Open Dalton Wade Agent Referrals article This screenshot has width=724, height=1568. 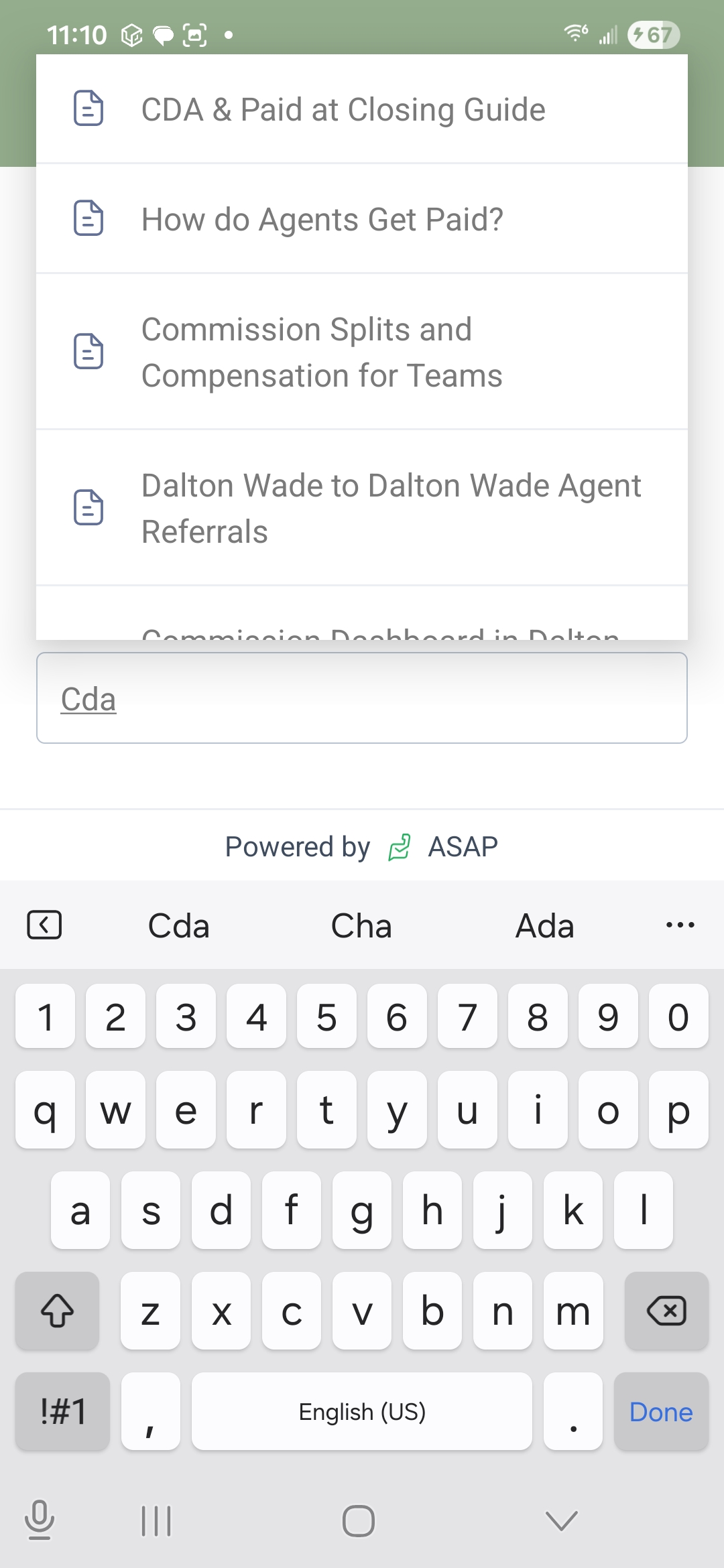[x=390, y=508]
